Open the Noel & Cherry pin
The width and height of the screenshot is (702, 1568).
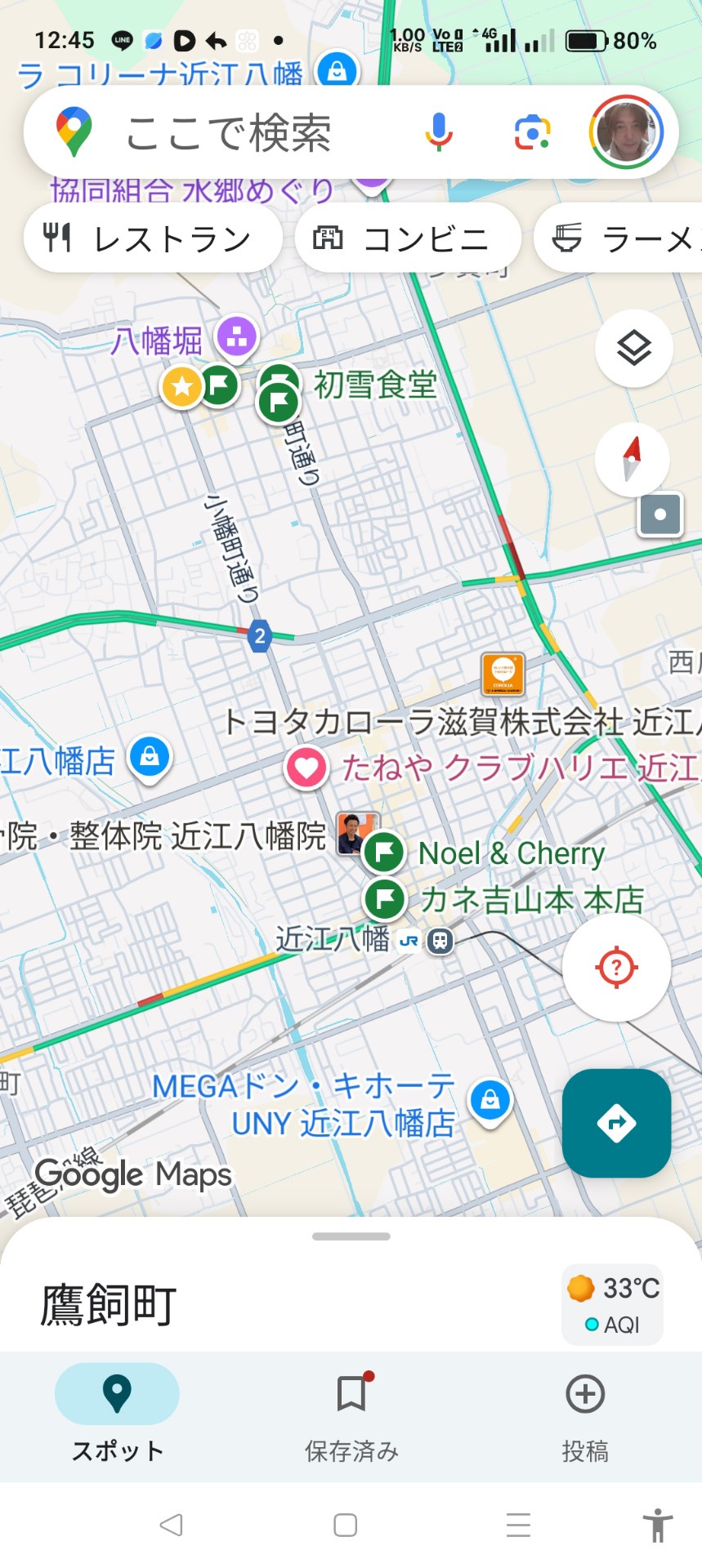tap(384, 853)
